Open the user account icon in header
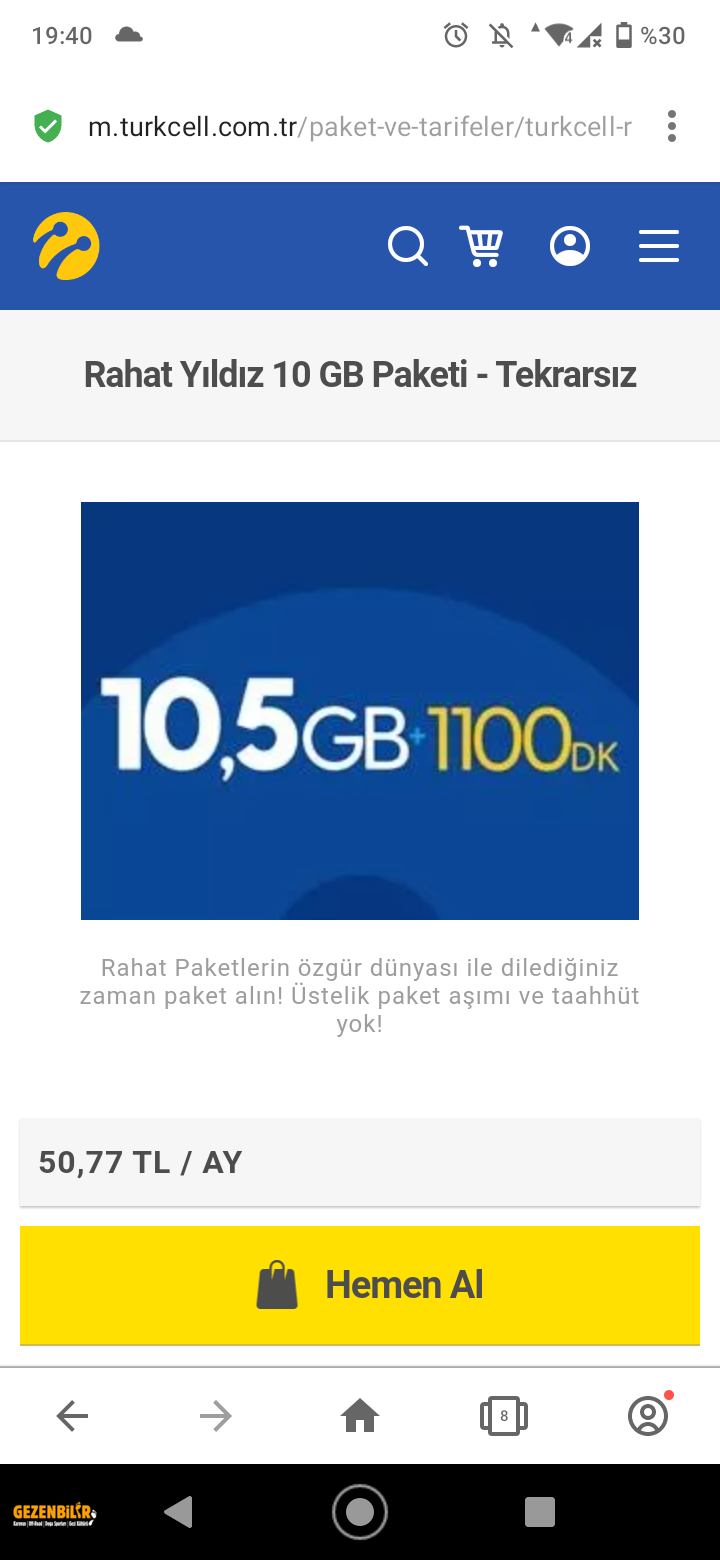This screenshot has width=720, height=1560. 570,246
